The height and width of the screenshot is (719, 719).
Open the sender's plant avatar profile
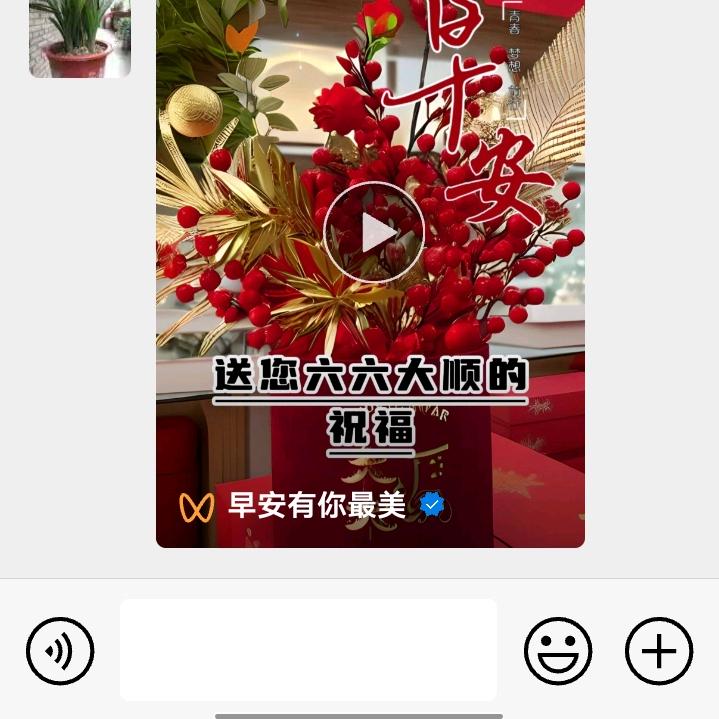[80, 38]
